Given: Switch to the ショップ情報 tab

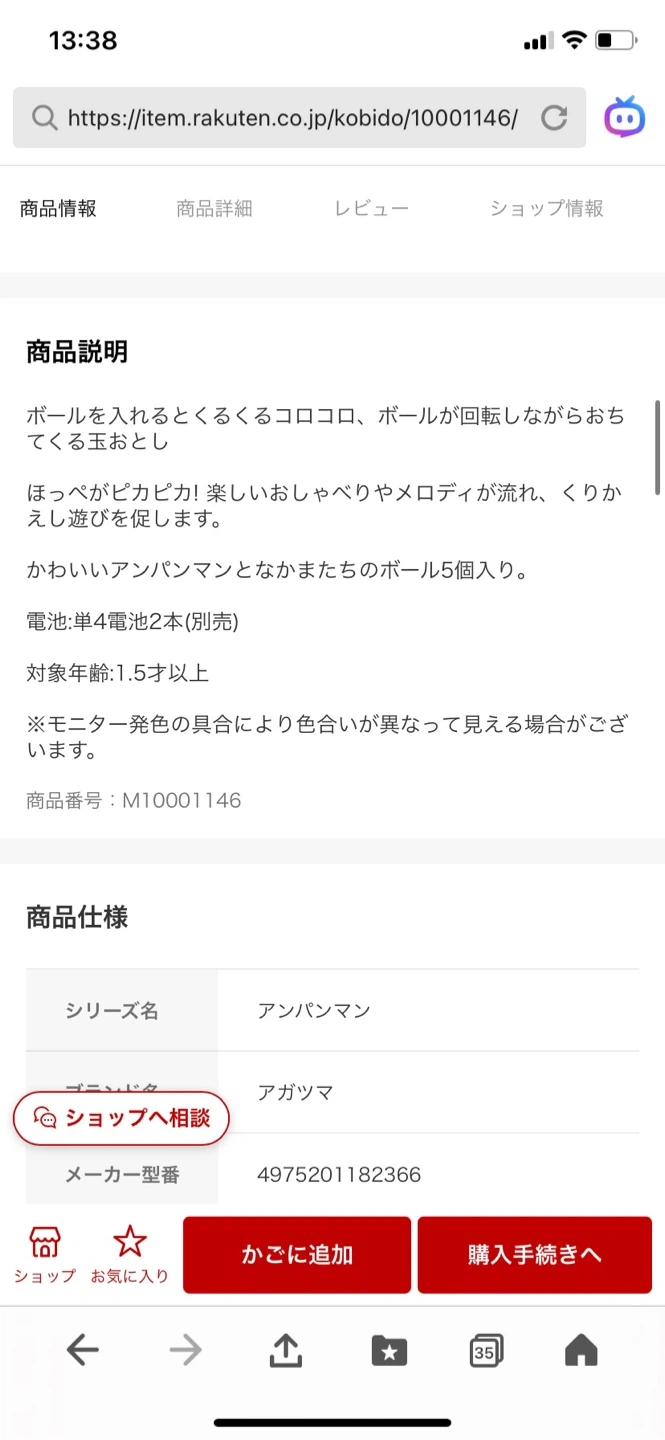Looking at the screenshot, I should click(546, 209).
